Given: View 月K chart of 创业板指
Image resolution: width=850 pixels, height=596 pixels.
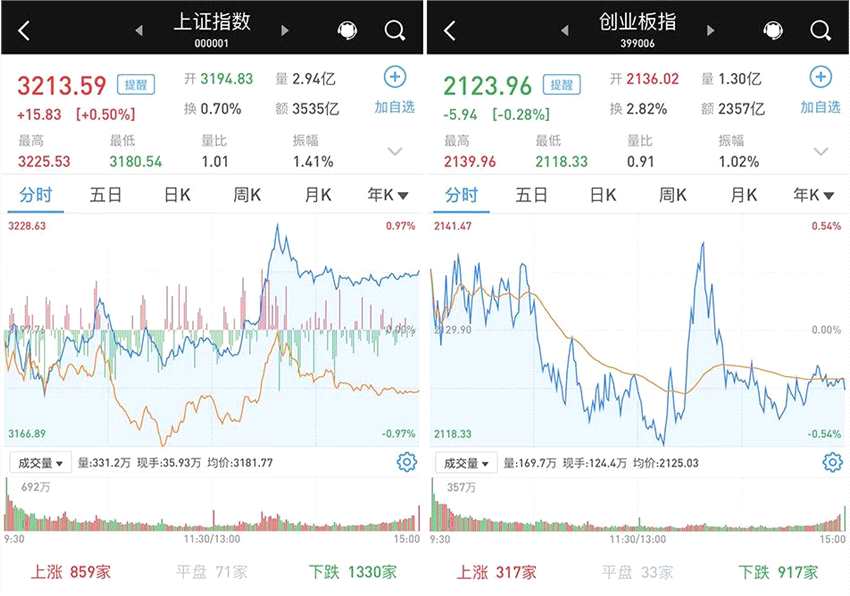Looking at the screenshot, I should [x=744, y=195].
